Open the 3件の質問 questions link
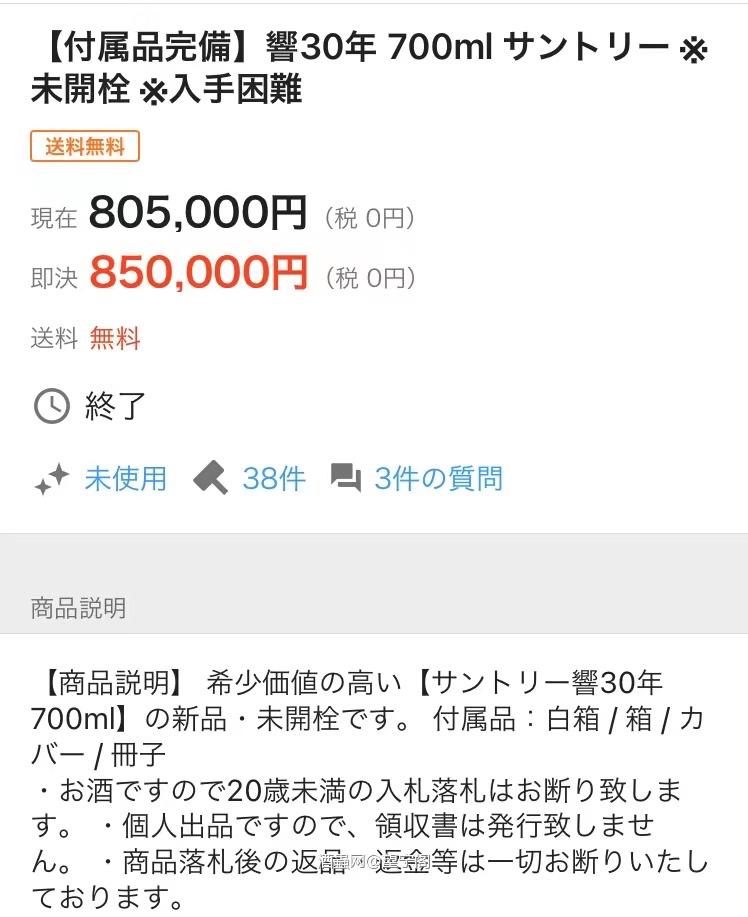 click(437, 479)
